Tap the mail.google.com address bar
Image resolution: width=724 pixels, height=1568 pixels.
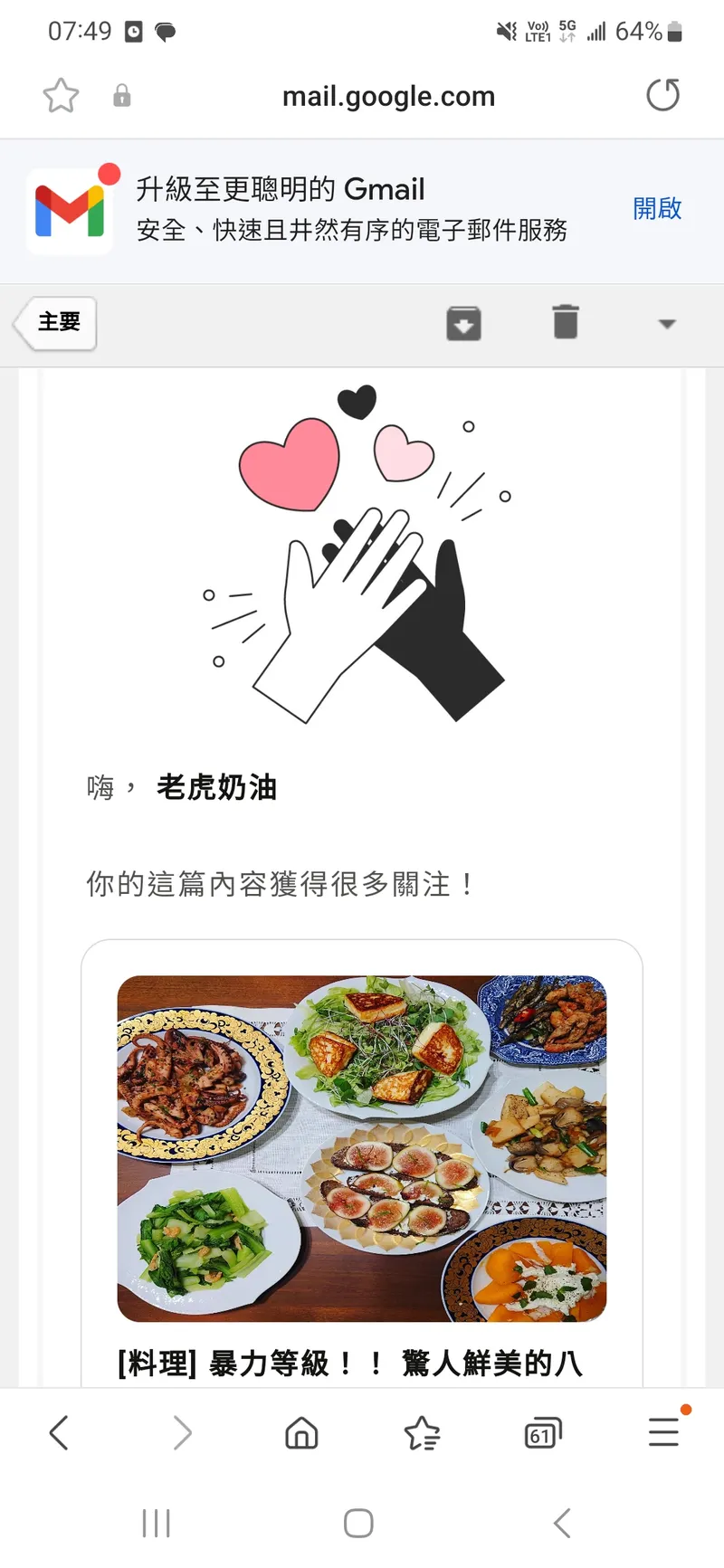(388, 96)
